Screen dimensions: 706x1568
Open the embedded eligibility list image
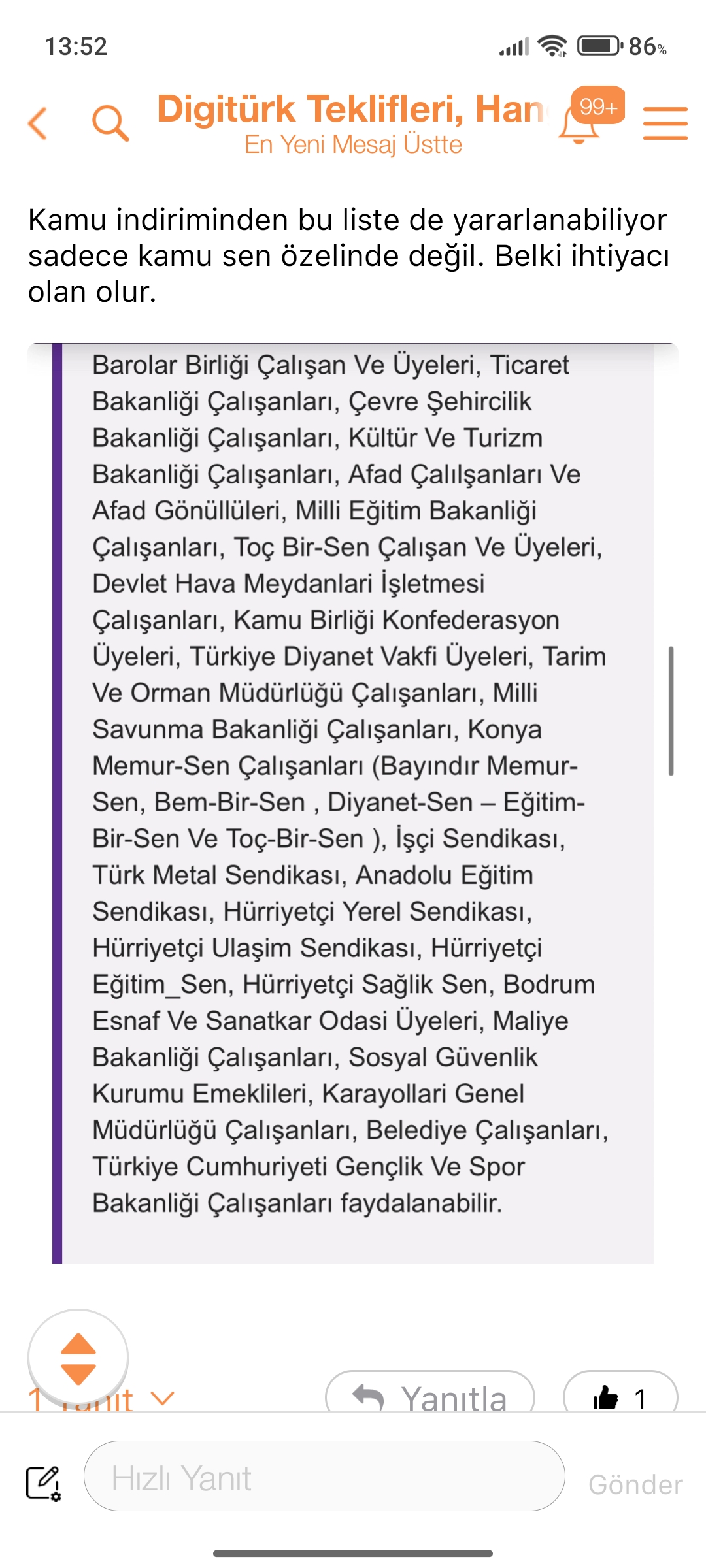[x=353, y=803]
